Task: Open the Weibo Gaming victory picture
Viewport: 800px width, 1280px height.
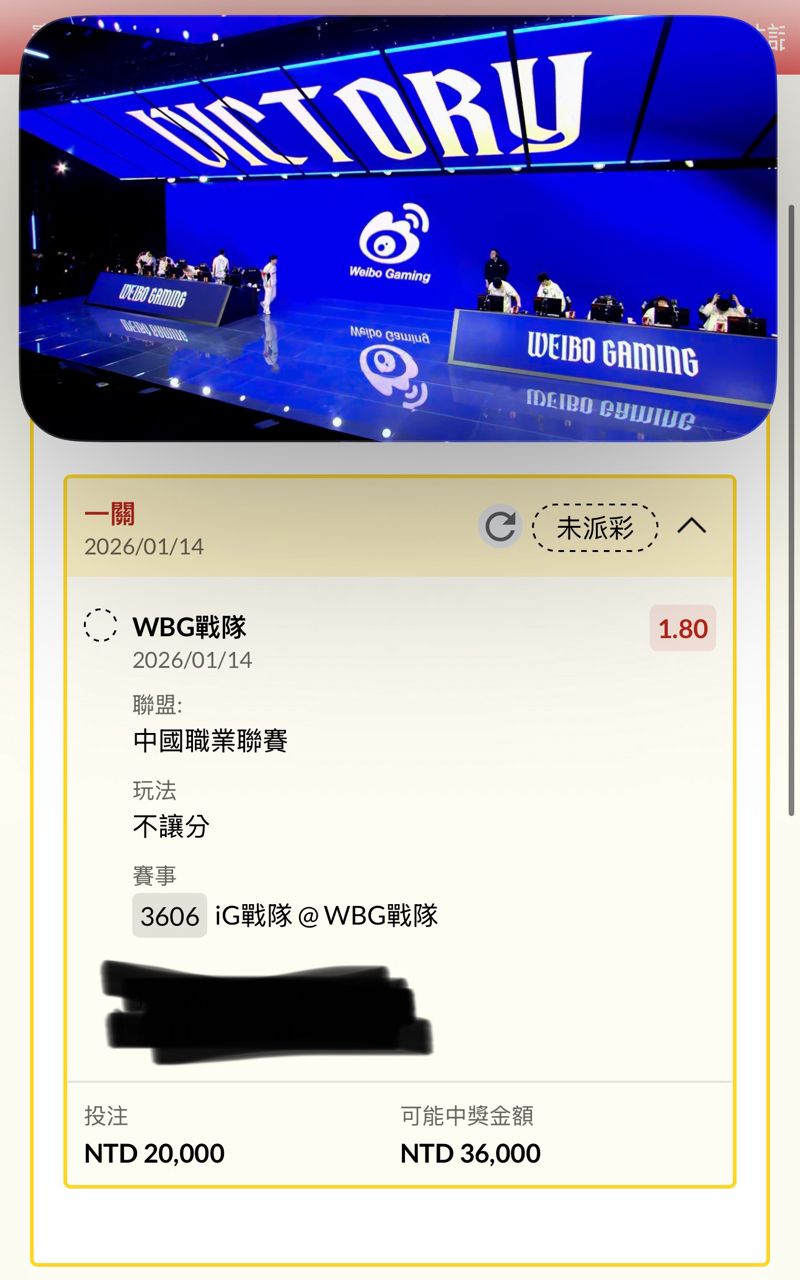Action: click(398, 228)
